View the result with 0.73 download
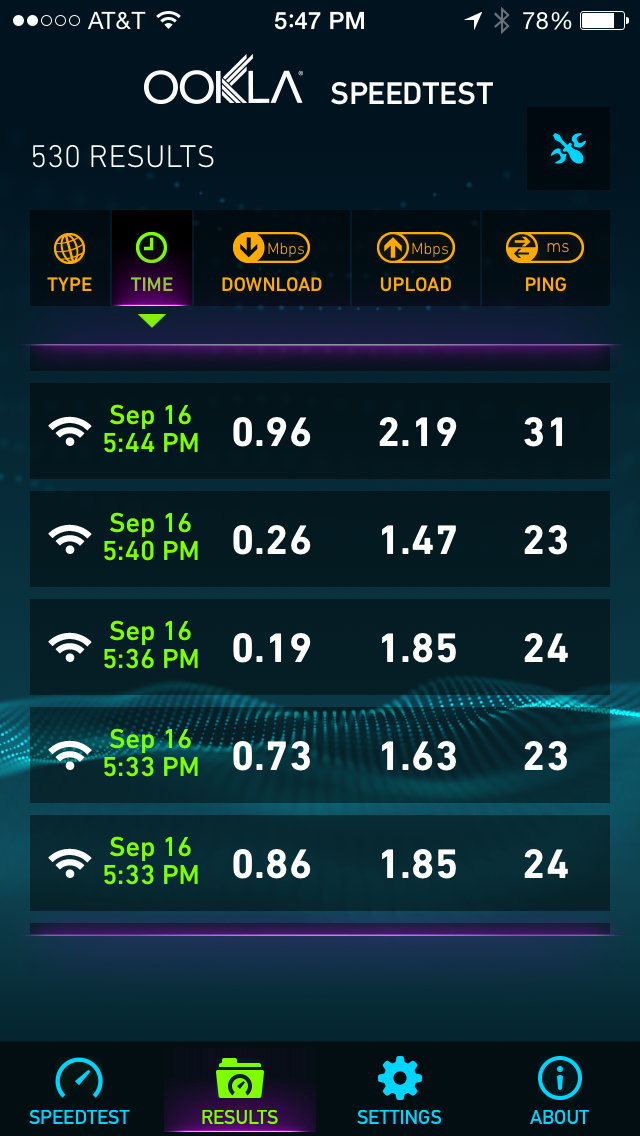This screenshot has height=1136, width=640. pyautogui.click(x=320, y=755)
